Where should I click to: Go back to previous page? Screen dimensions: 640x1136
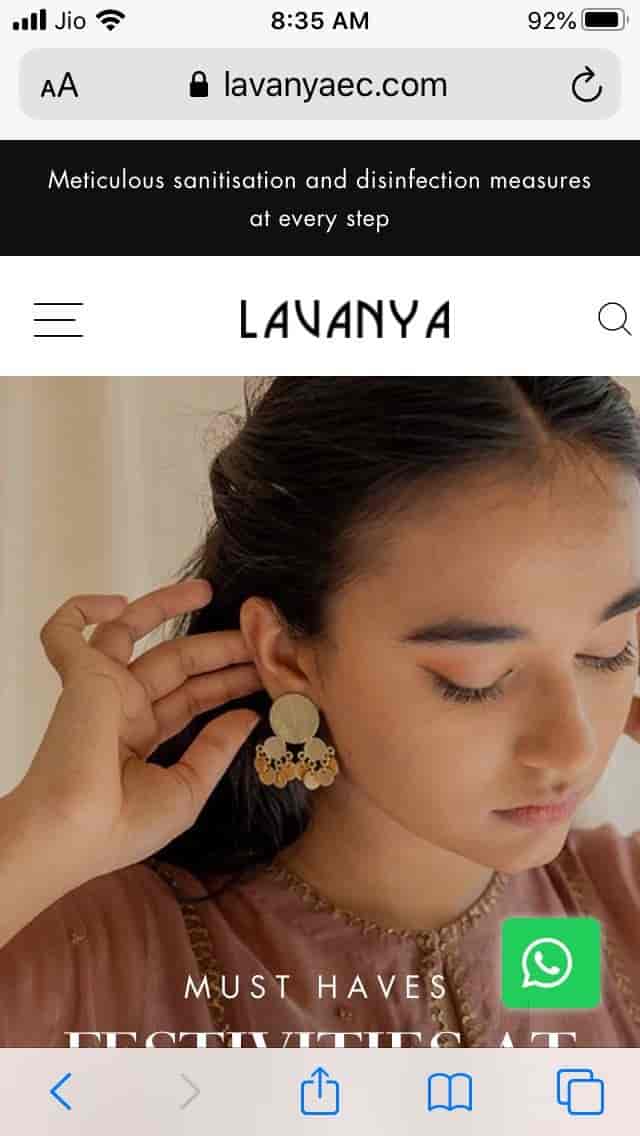(x=61, y=1092)
